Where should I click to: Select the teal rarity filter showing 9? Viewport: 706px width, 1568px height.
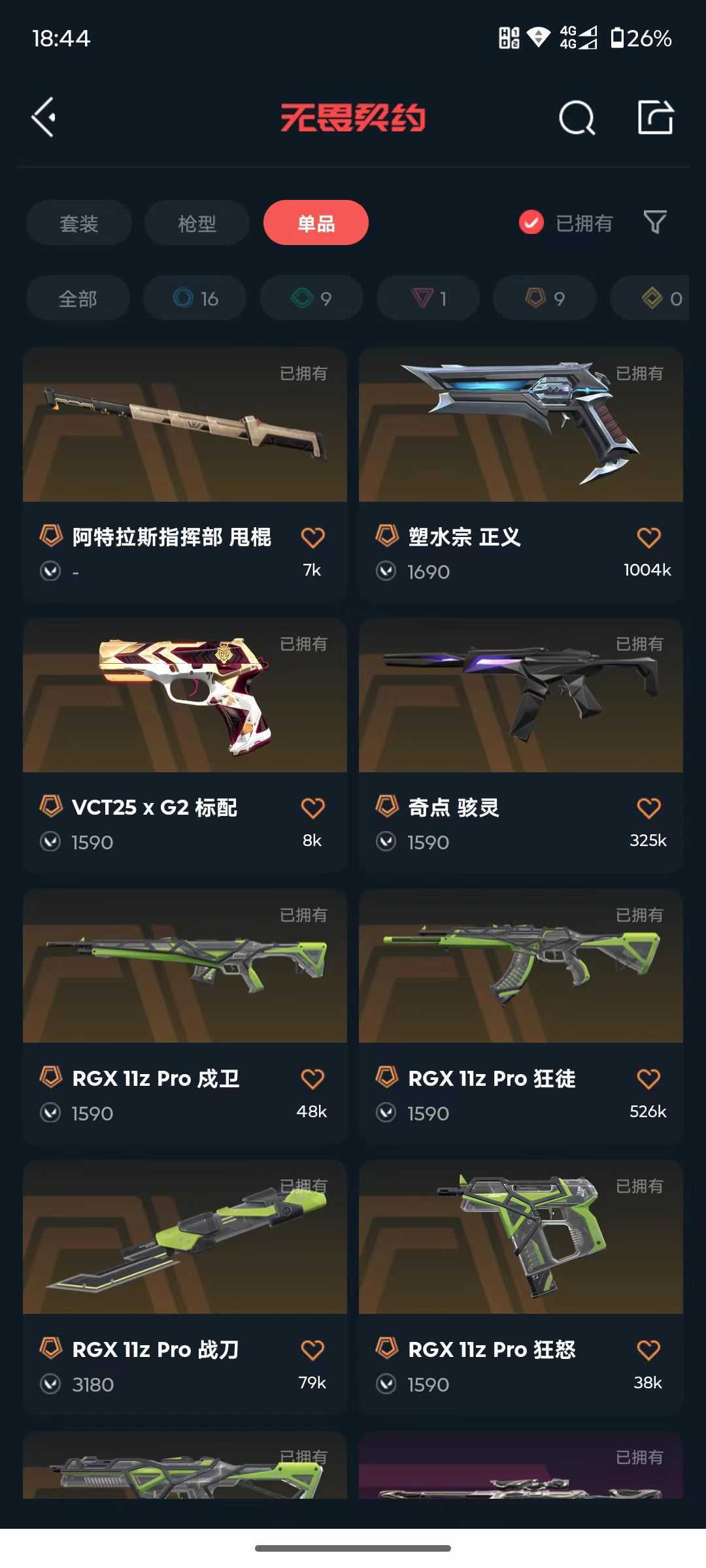tap(311, 298)
